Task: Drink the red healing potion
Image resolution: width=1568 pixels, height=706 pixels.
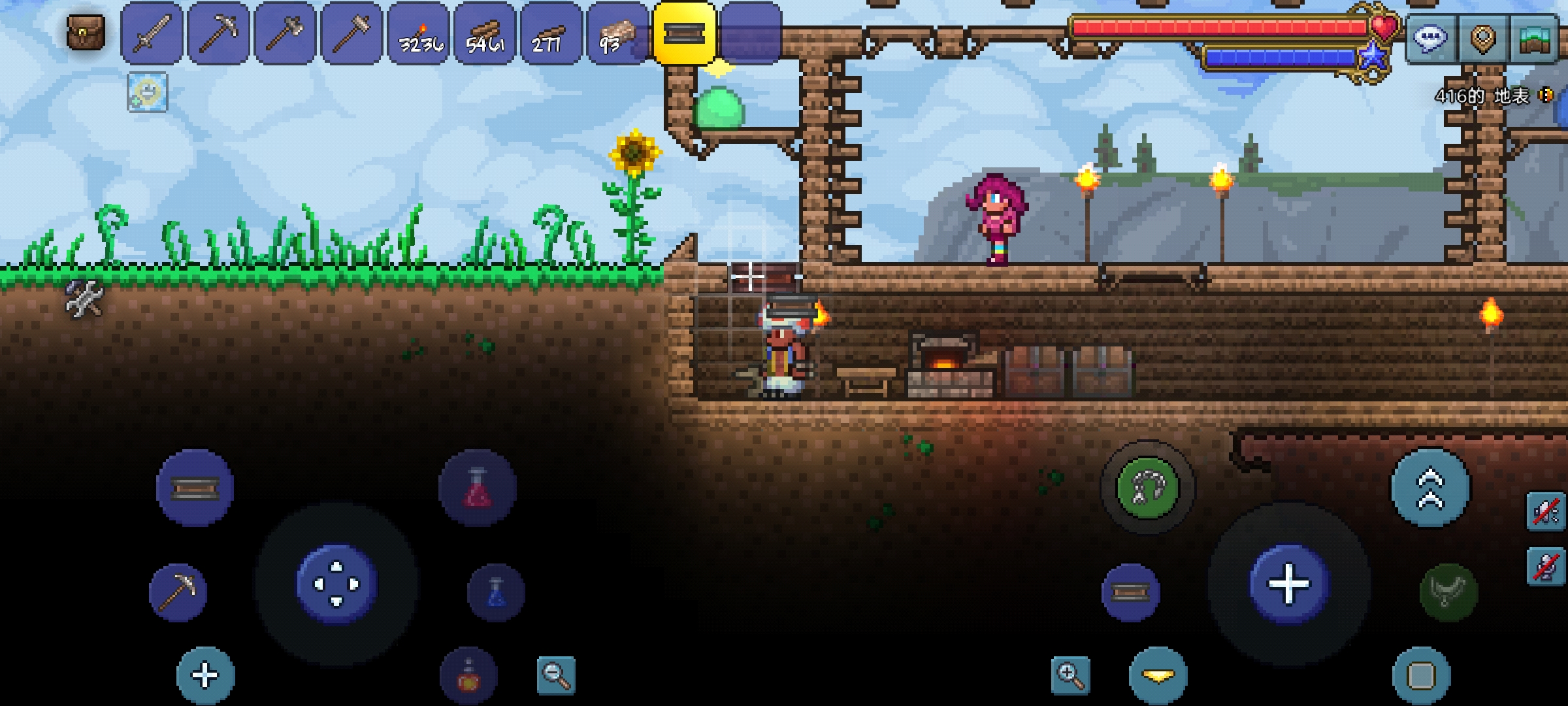Action: [478, 488]
